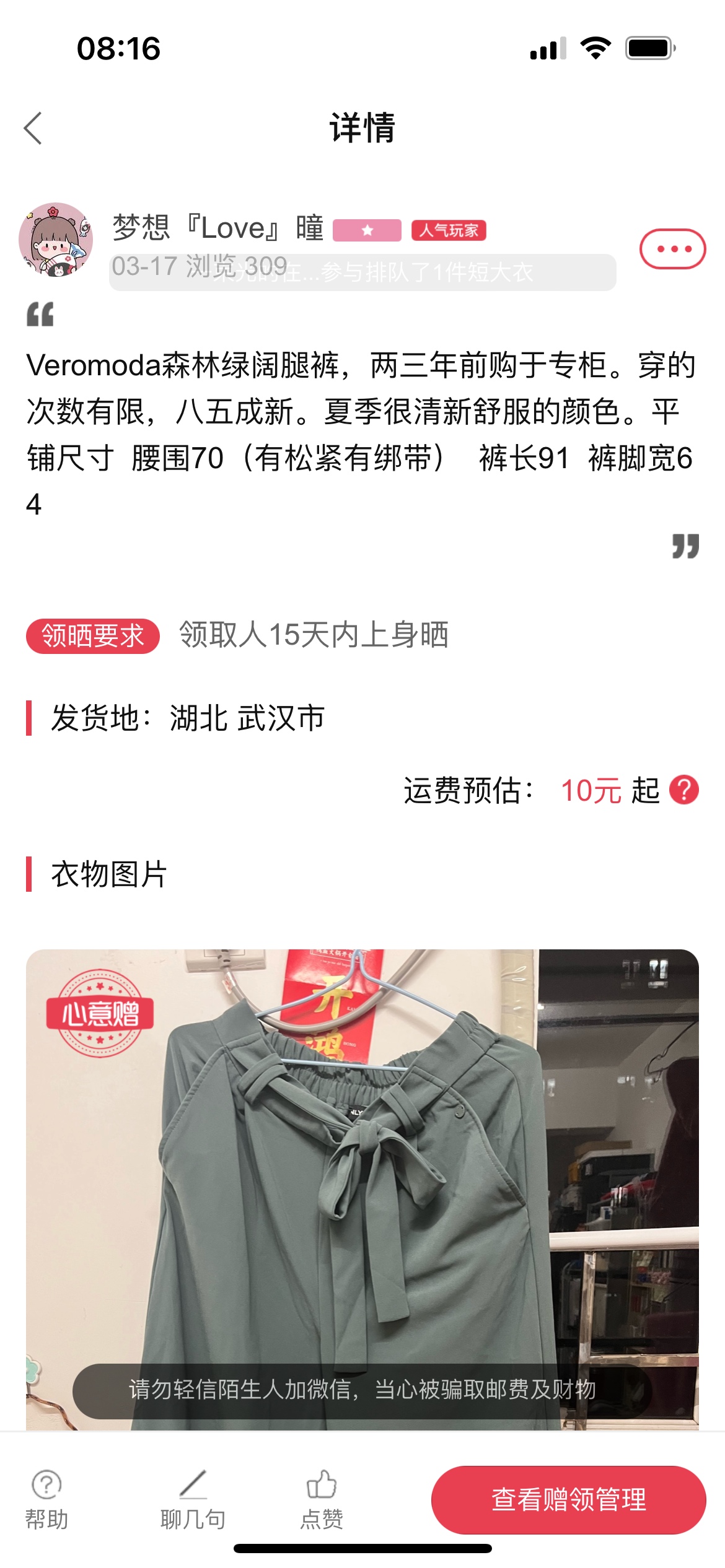Open the three-dot more options button
725x1568 pixels.
pyautogui.click(x=672, y=249)
